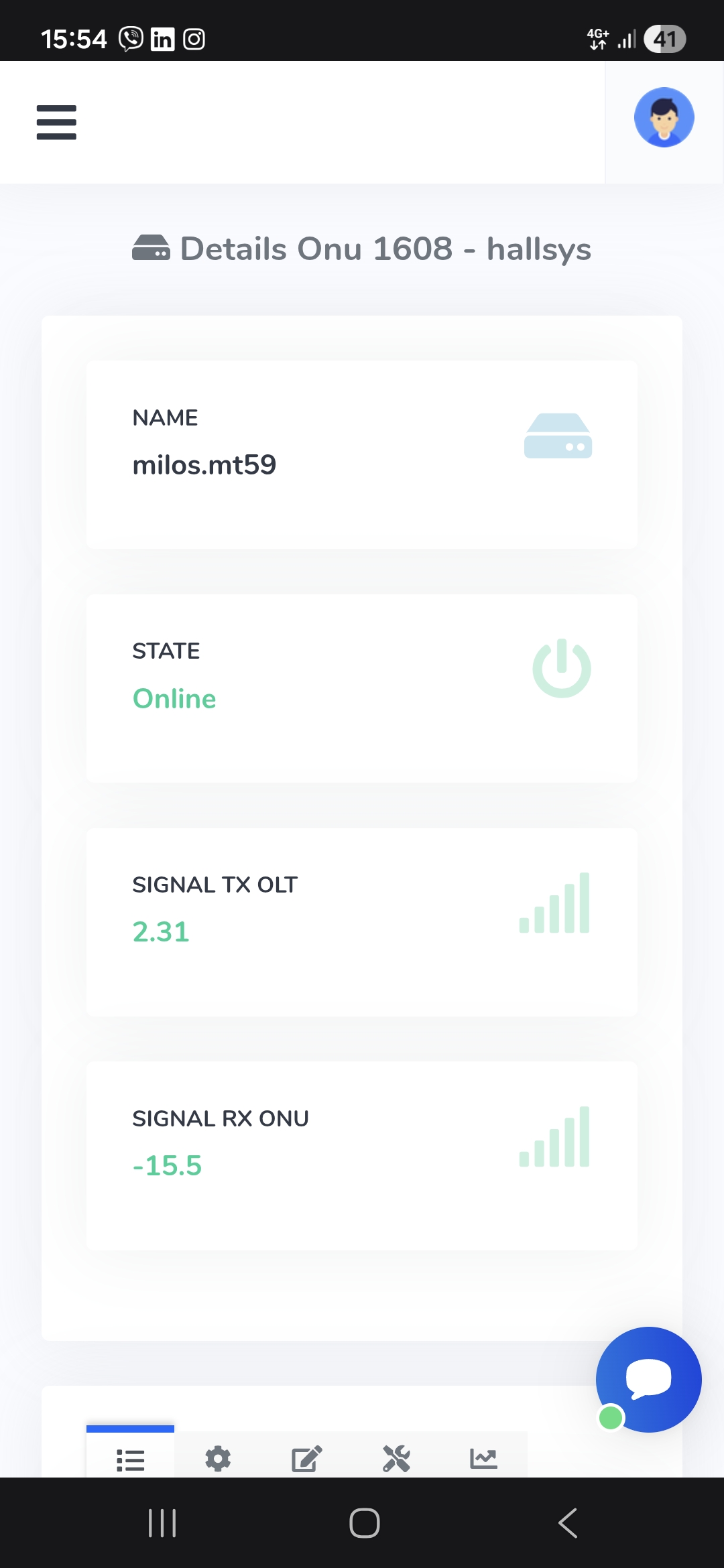The image size is (724, 1568).
Task: Switch to the tools wrench tab
Action: click(396, 1459)
